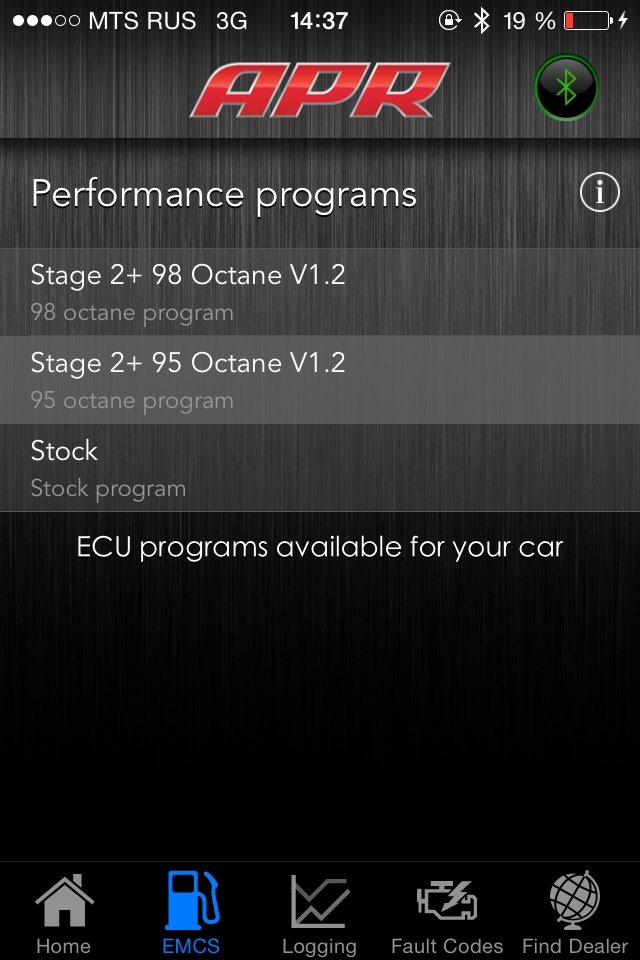Open the Find Dealer tab
Viewport: 640px width, 960px height.
[x=575, y=911]
